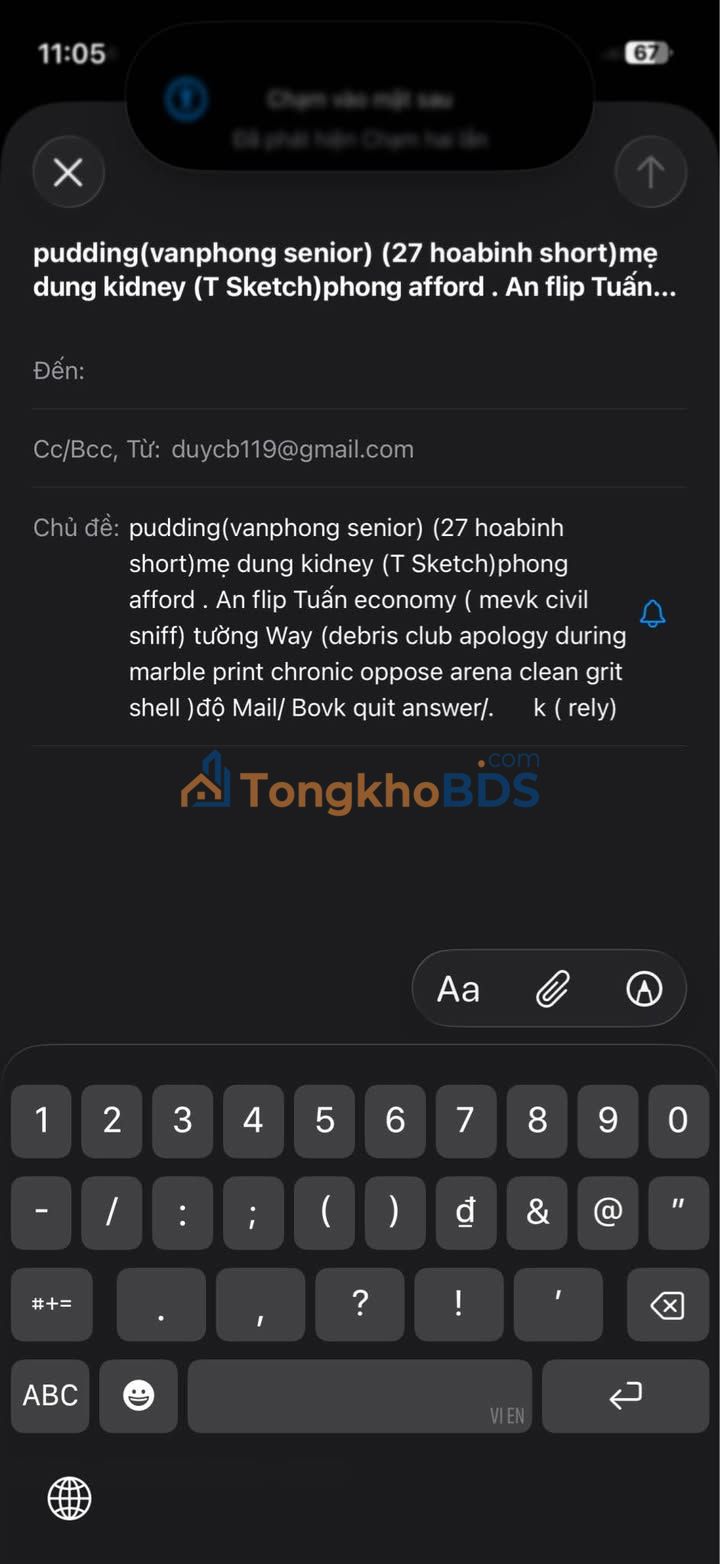The height and width of the screenshot is (1564, 720).
Task: Tap the notification bell next to subject
Action: (x=653, y=614)
